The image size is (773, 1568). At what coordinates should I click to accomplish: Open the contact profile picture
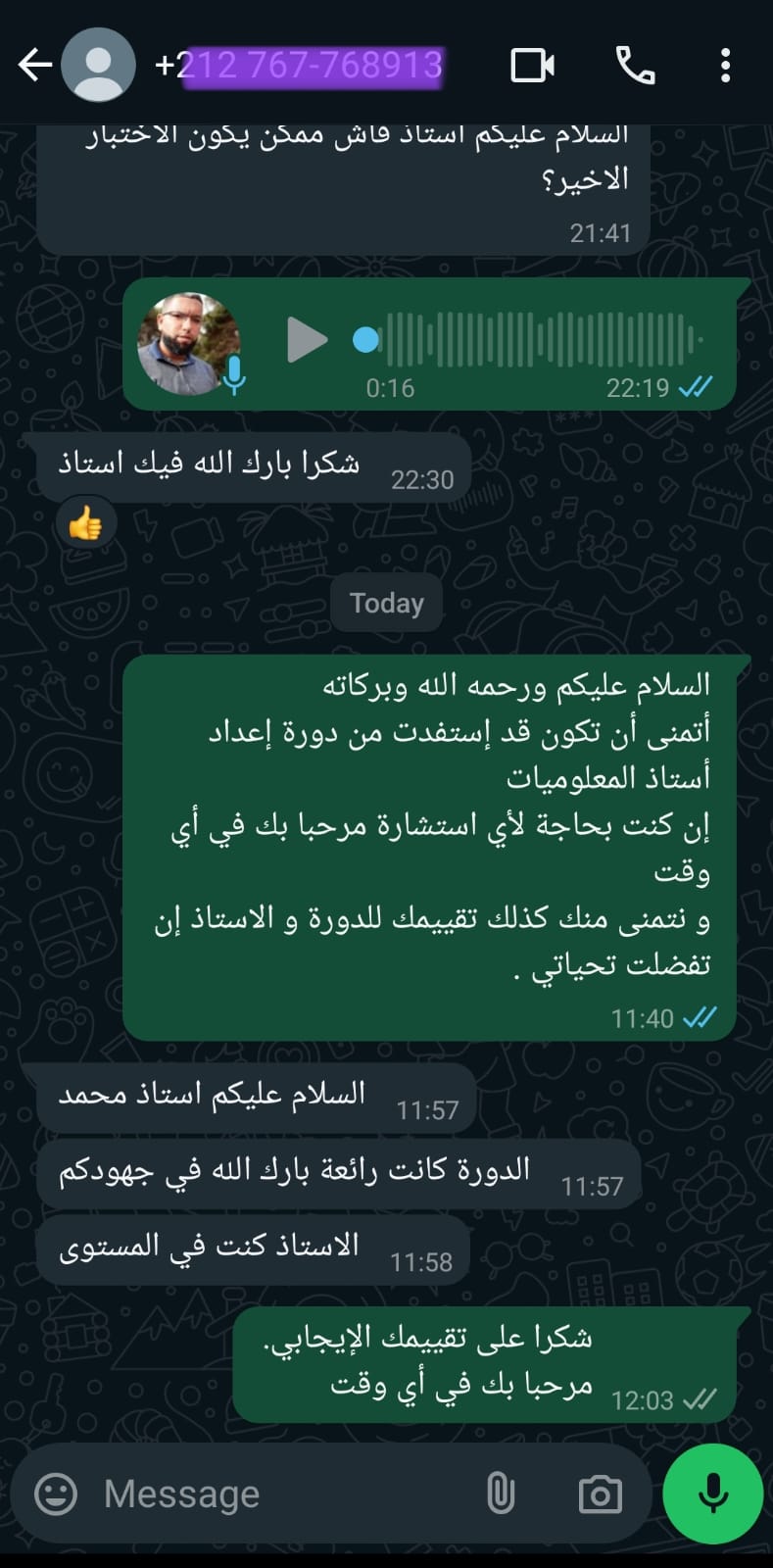[98, 66]
